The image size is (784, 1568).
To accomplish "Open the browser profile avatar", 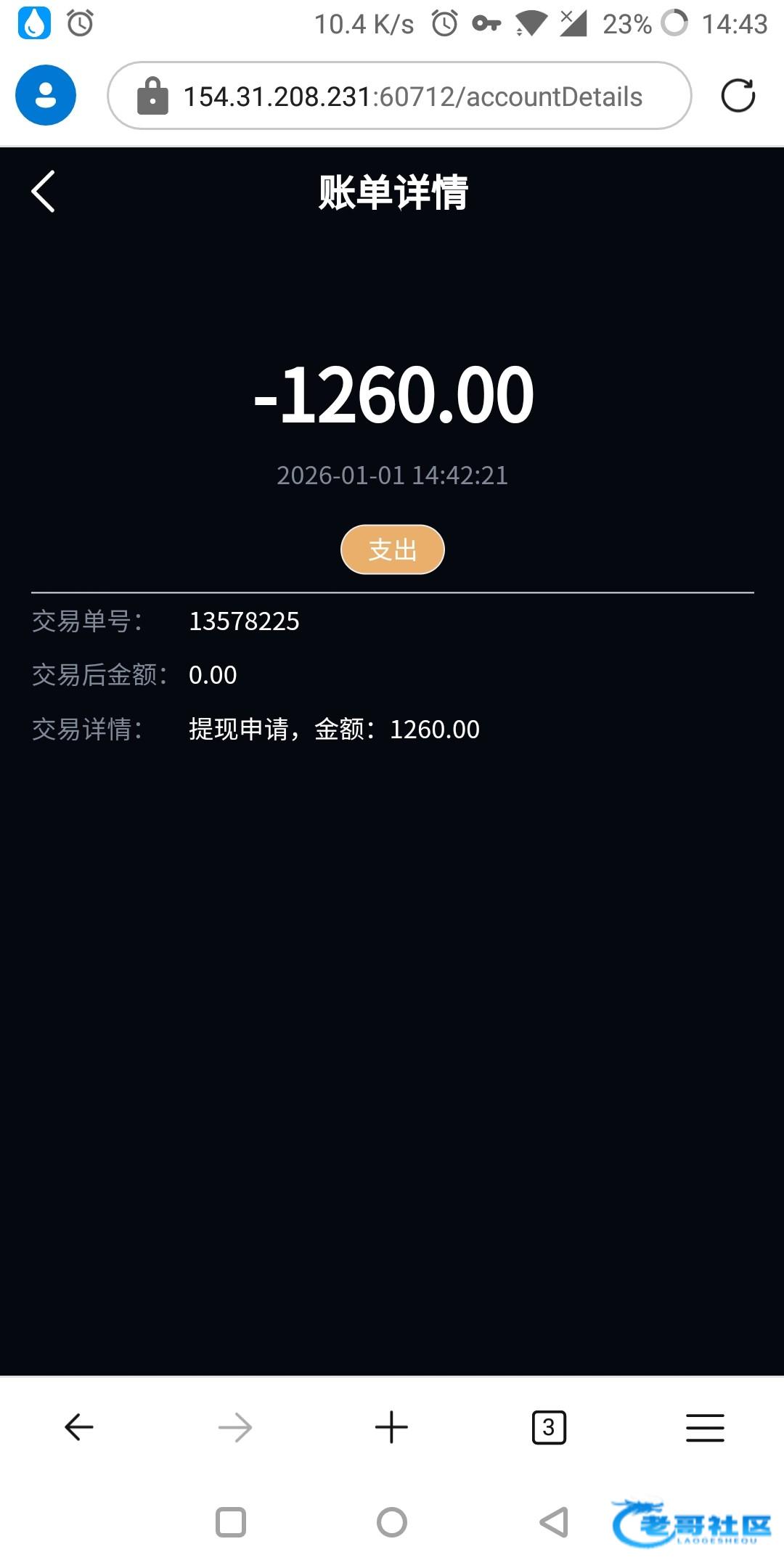I will (46, 96).
